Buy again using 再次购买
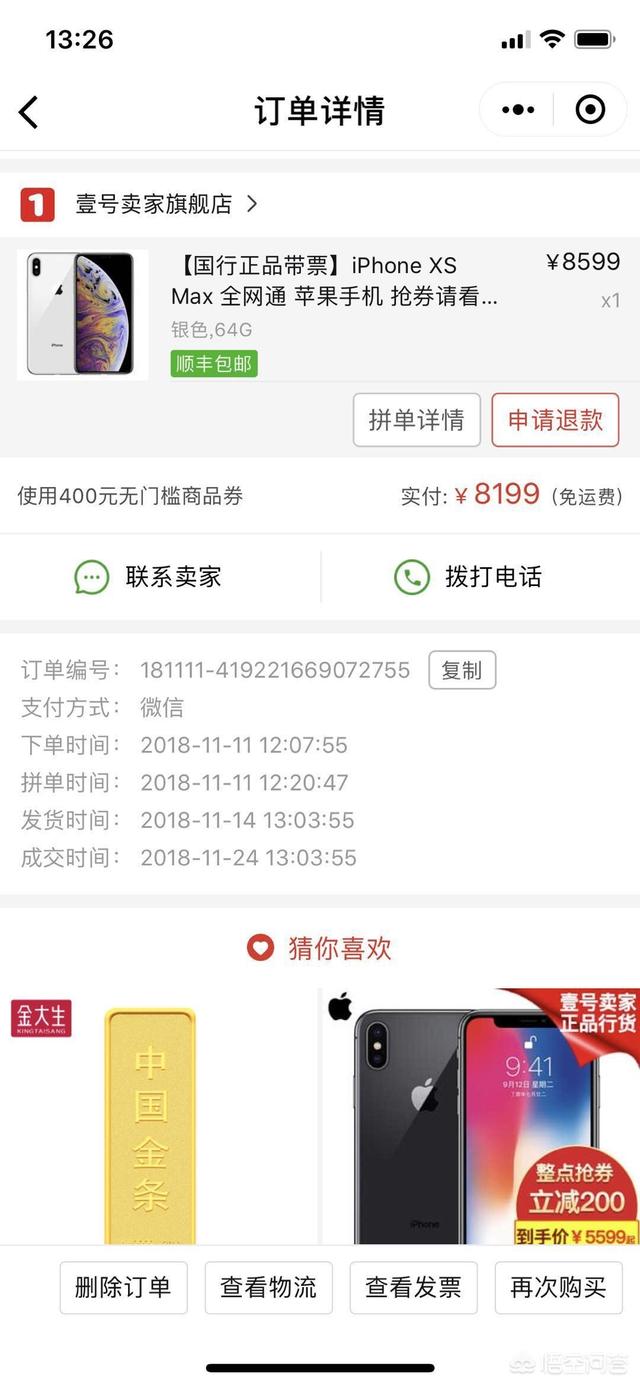Viewport: 640px width, 1386px height. pos(558,1287)
